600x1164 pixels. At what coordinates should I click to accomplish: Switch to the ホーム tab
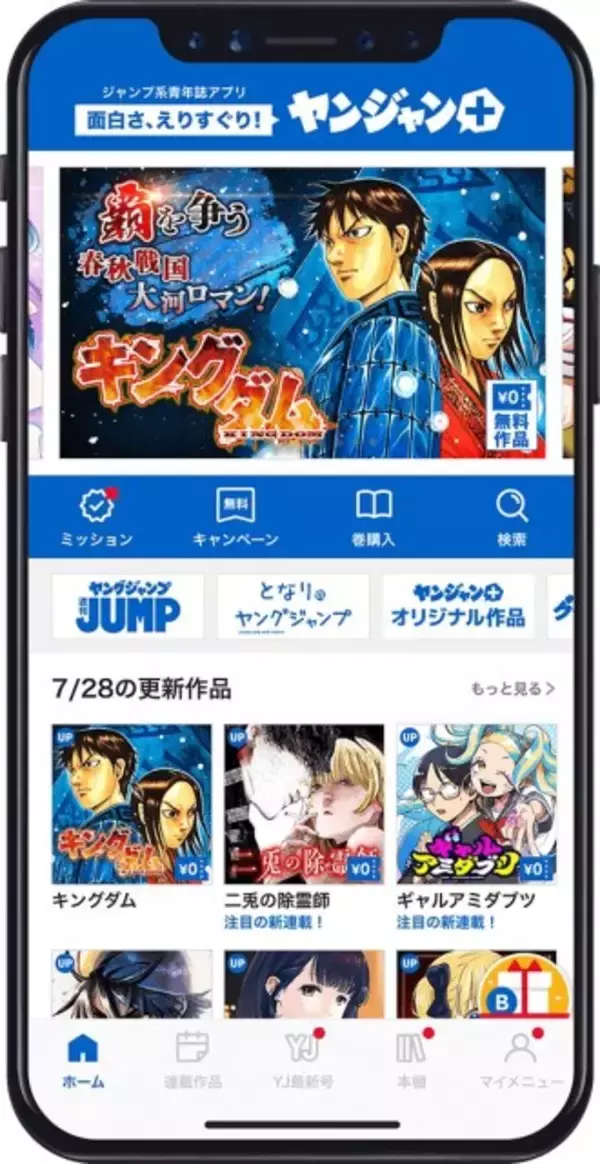(83, 1061)
